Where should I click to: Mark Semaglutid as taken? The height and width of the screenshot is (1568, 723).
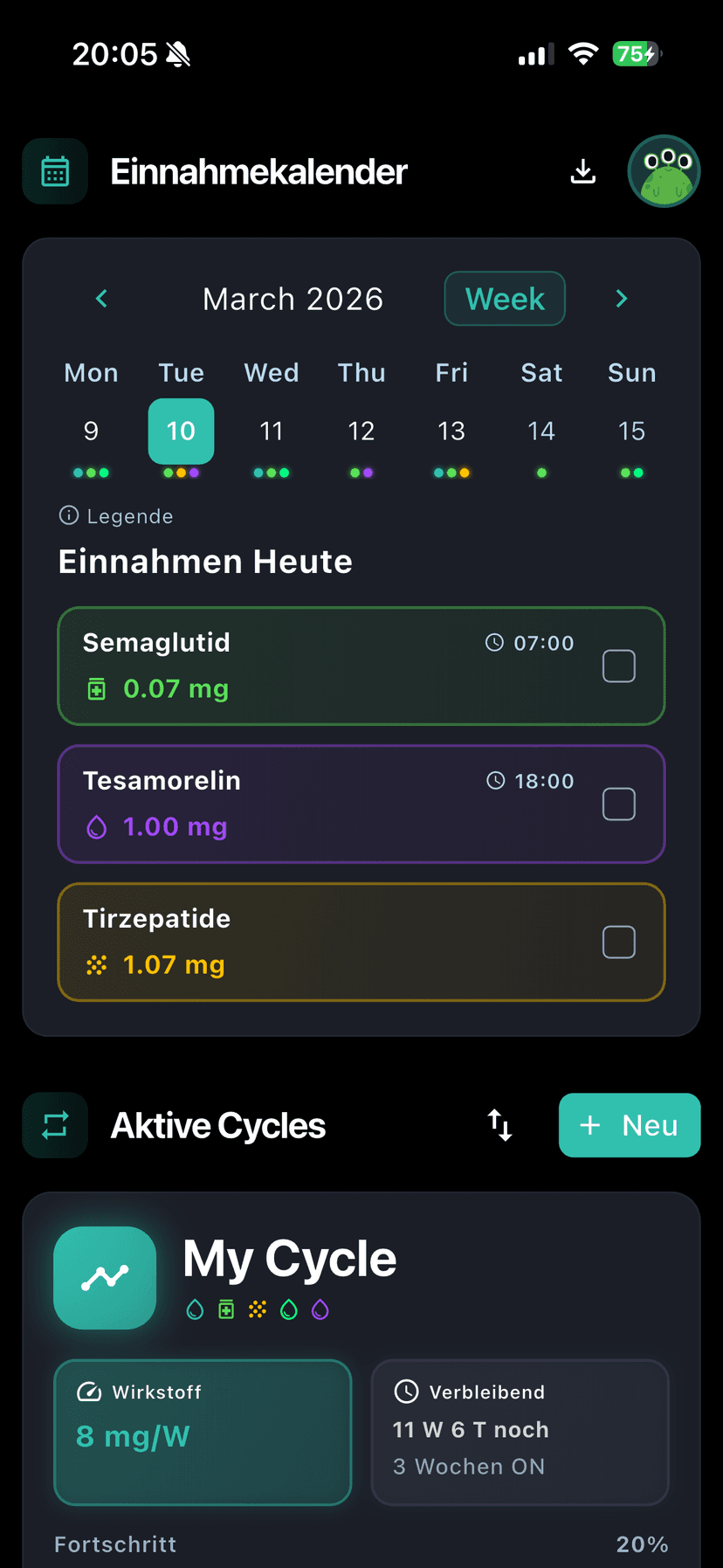618,666
